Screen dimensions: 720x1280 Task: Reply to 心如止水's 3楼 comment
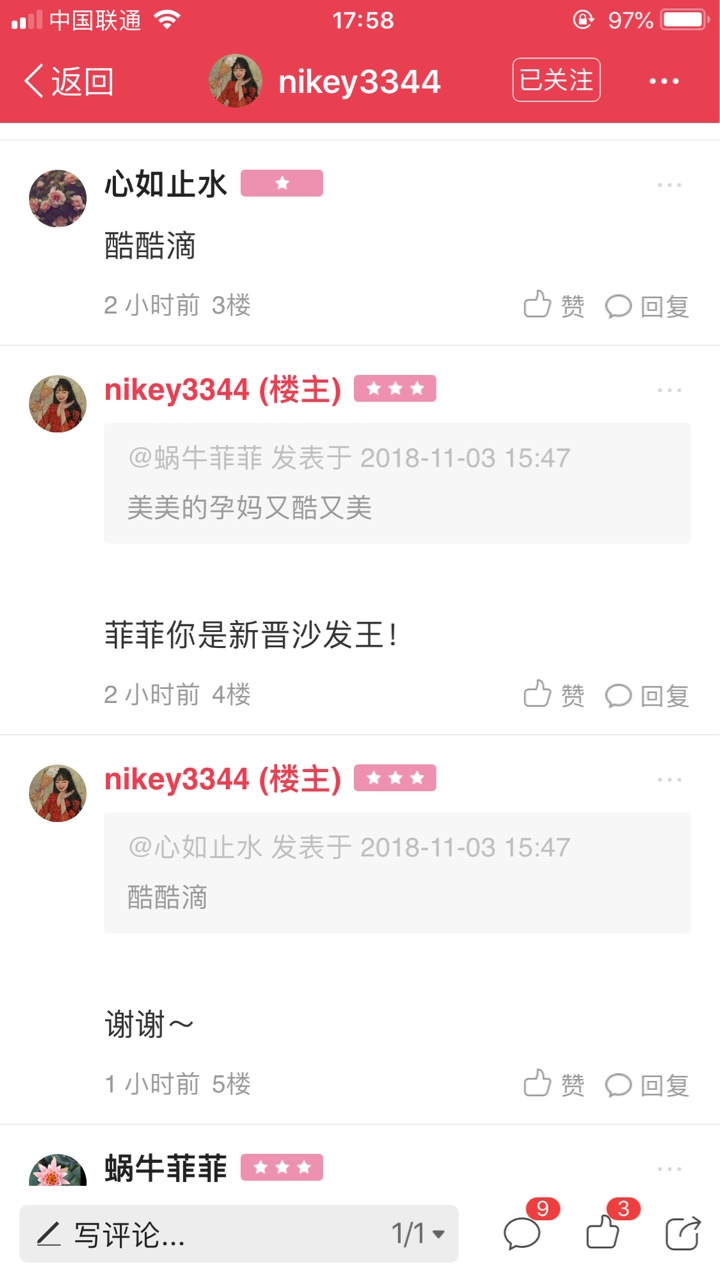click(x=647, y=306)
